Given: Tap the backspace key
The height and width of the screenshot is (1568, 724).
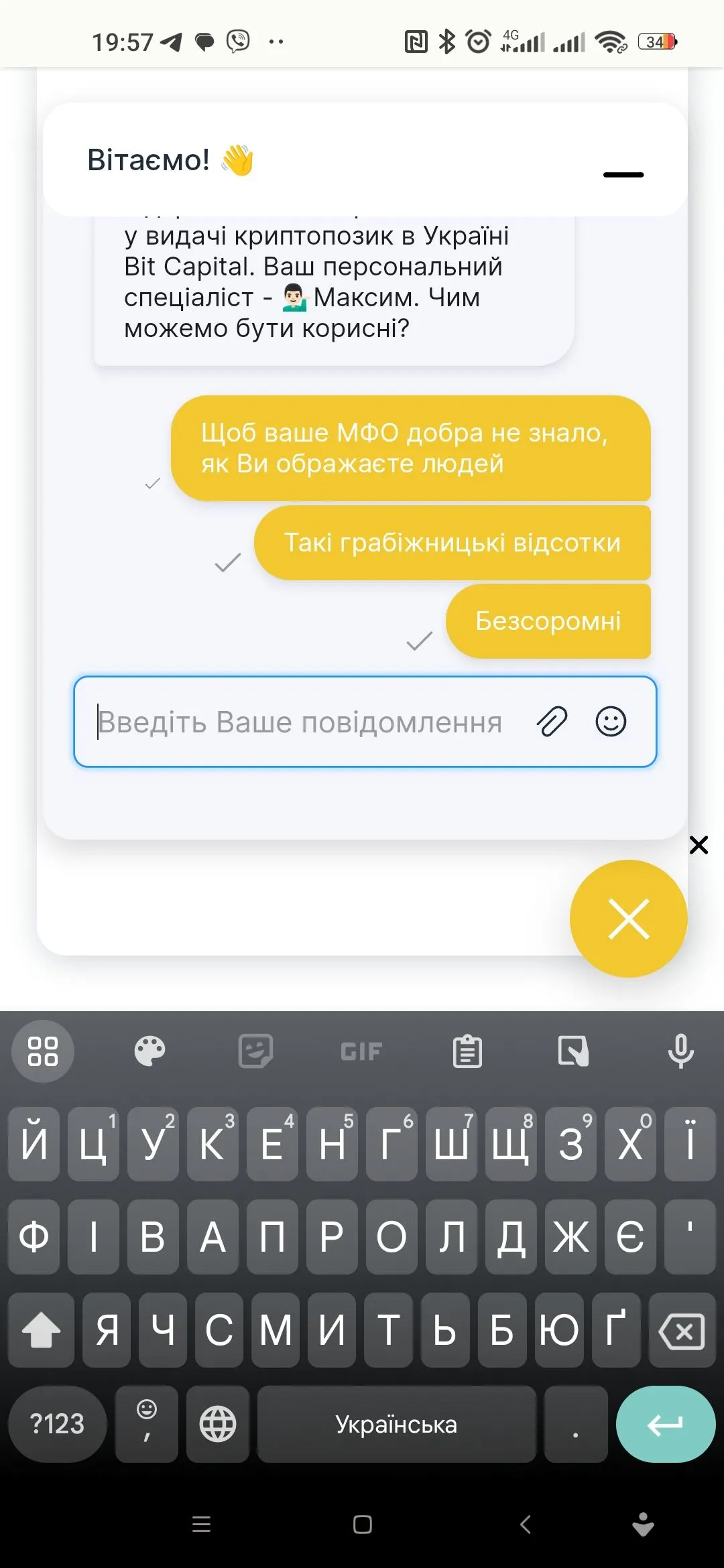Looking at the screenshot, I should [682, 1330].
